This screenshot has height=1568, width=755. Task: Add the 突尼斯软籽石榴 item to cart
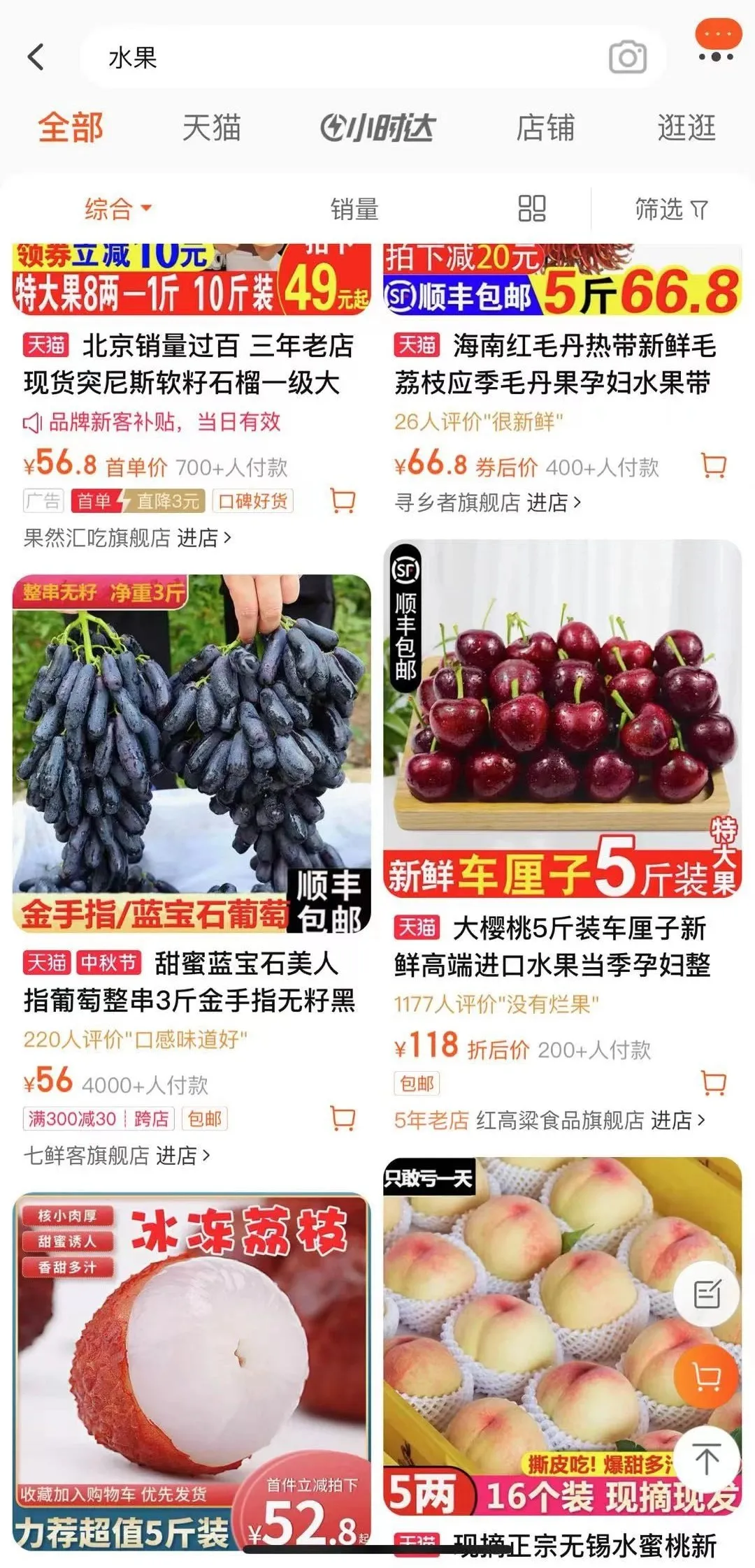(343, 500)
